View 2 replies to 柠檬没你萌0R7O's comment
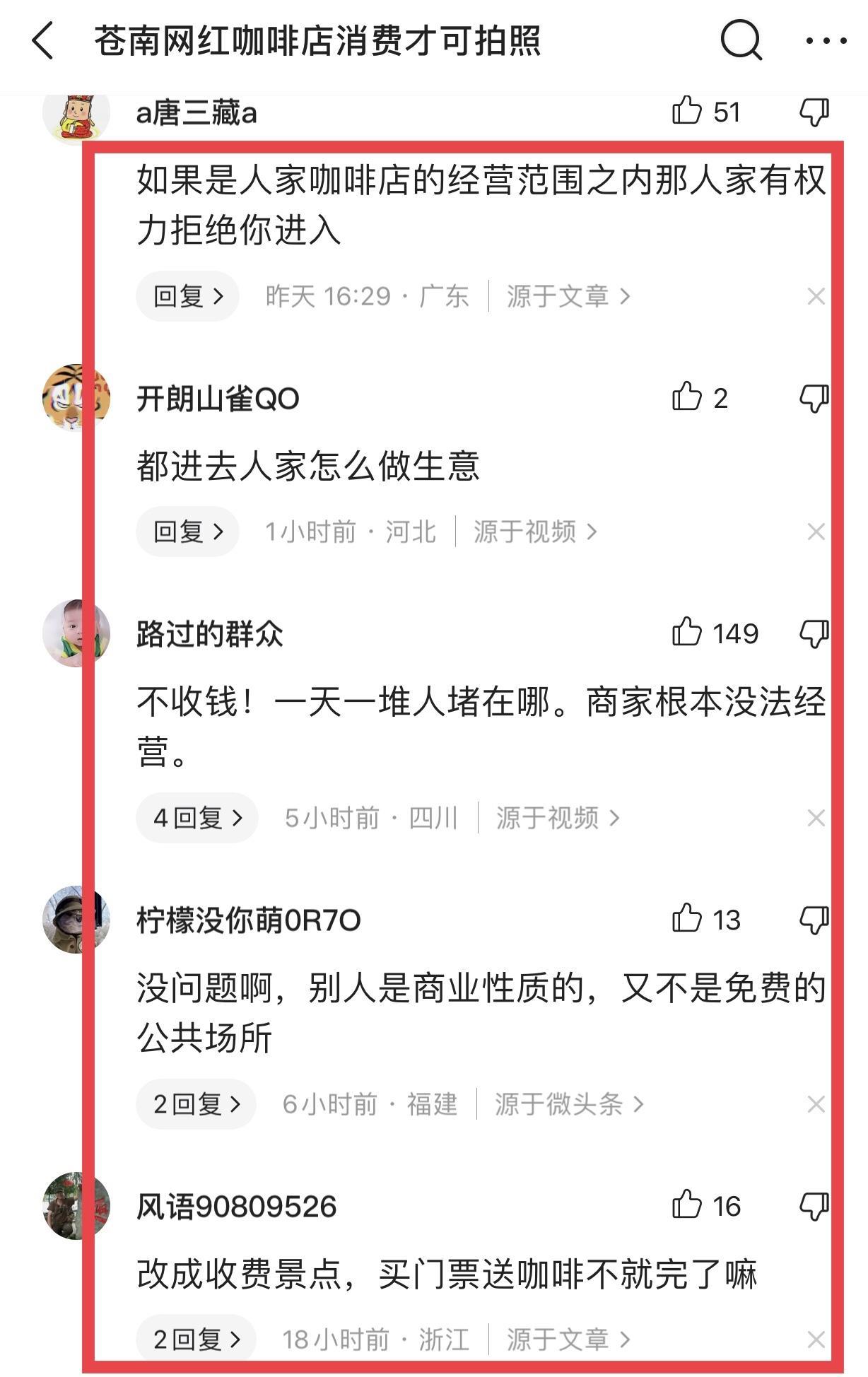Viewport: 868px width, 1377px height. click(197, 1103)
